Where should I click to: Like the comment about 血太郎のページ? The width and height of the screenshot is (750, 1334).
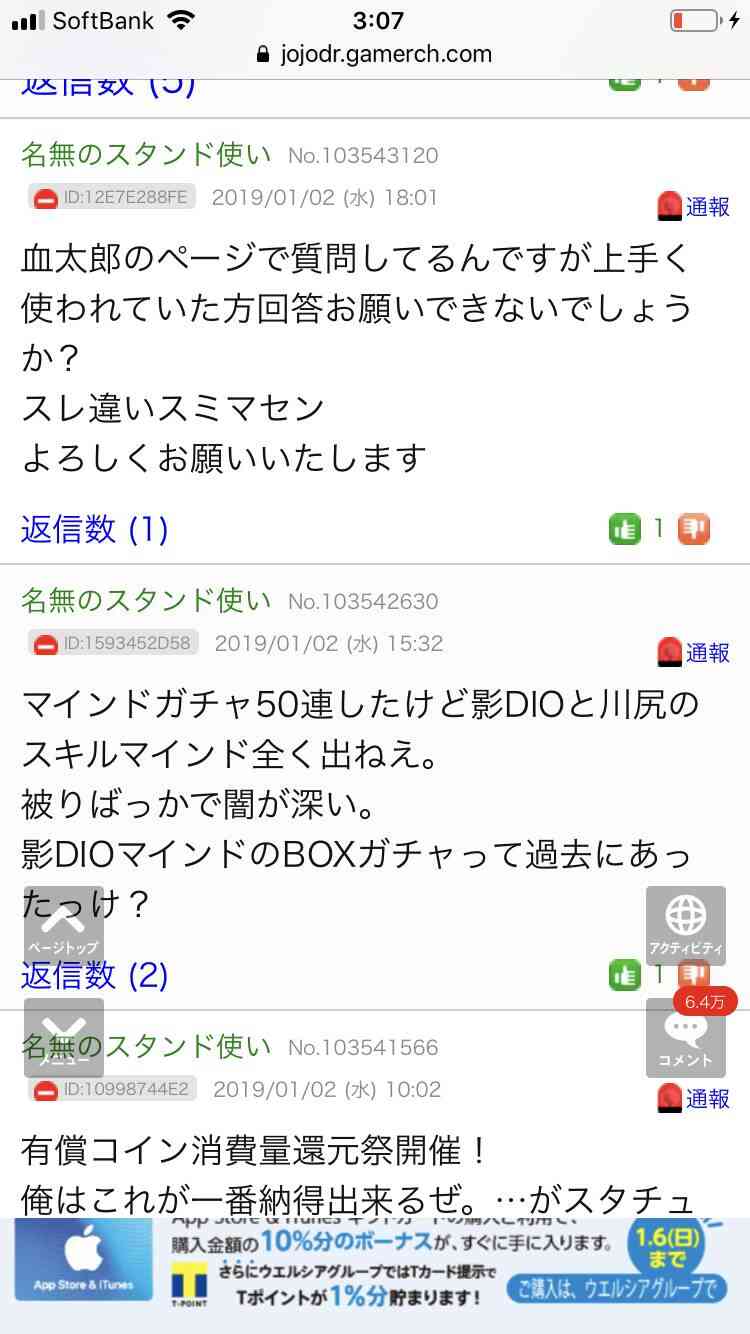[x=625, y=529]
